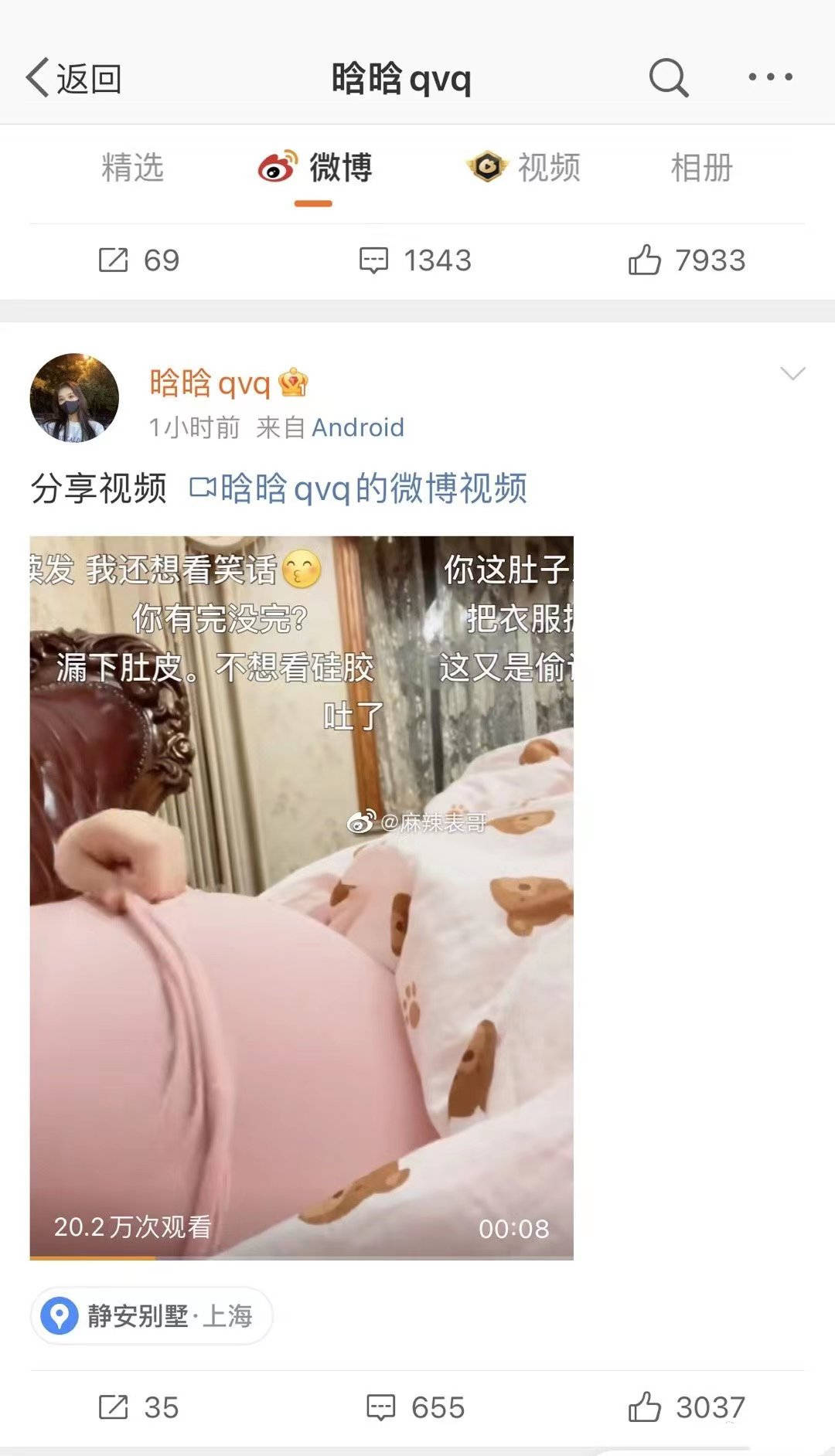
Task: Go back with the 返回 button
Action: click(x=73, y=78)
